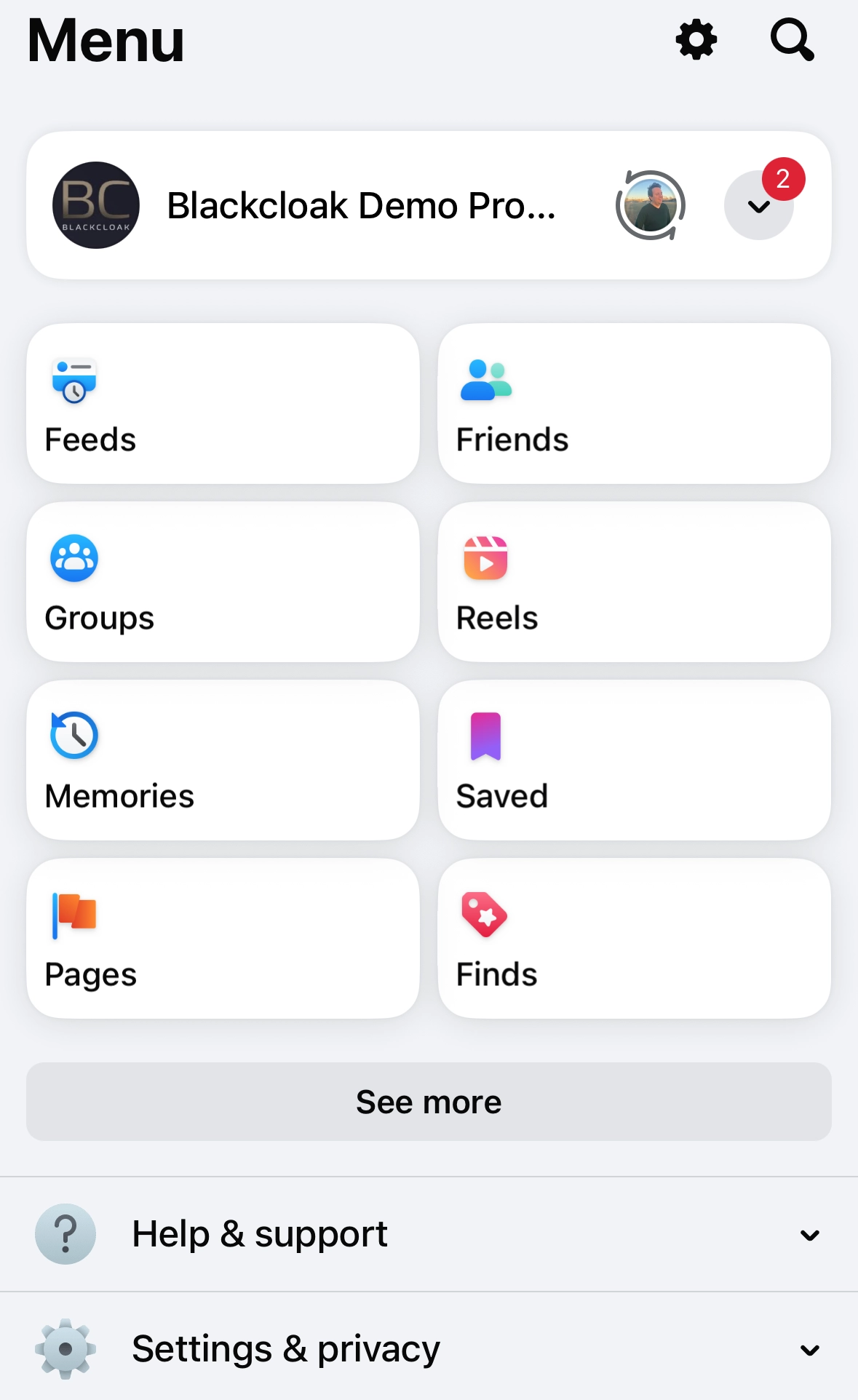Open Saved items
This screenshot has width=858, height=1400.
(x=634, y=760)
